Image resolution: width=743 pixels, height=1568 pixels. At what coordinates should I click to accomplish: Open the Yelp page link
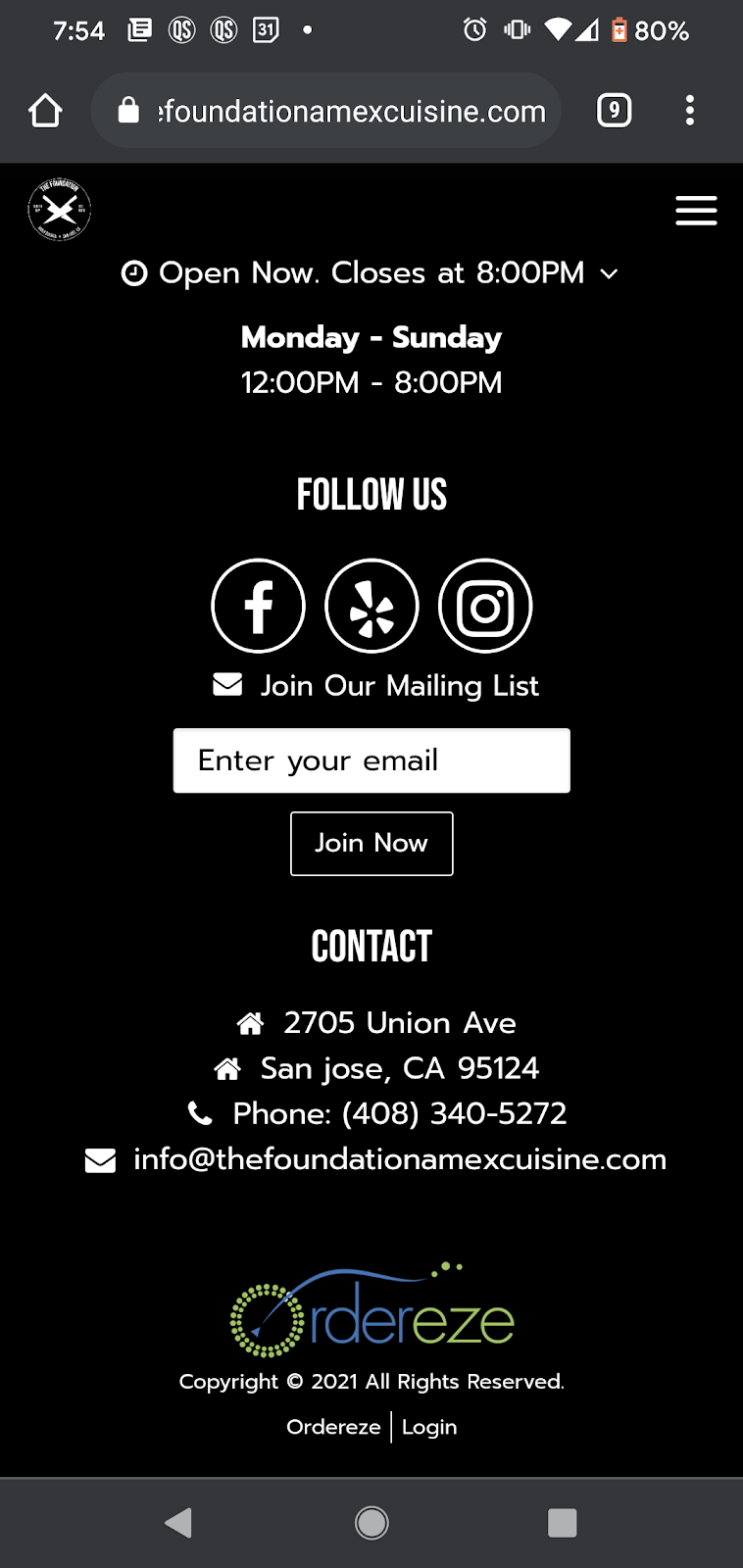371,606
